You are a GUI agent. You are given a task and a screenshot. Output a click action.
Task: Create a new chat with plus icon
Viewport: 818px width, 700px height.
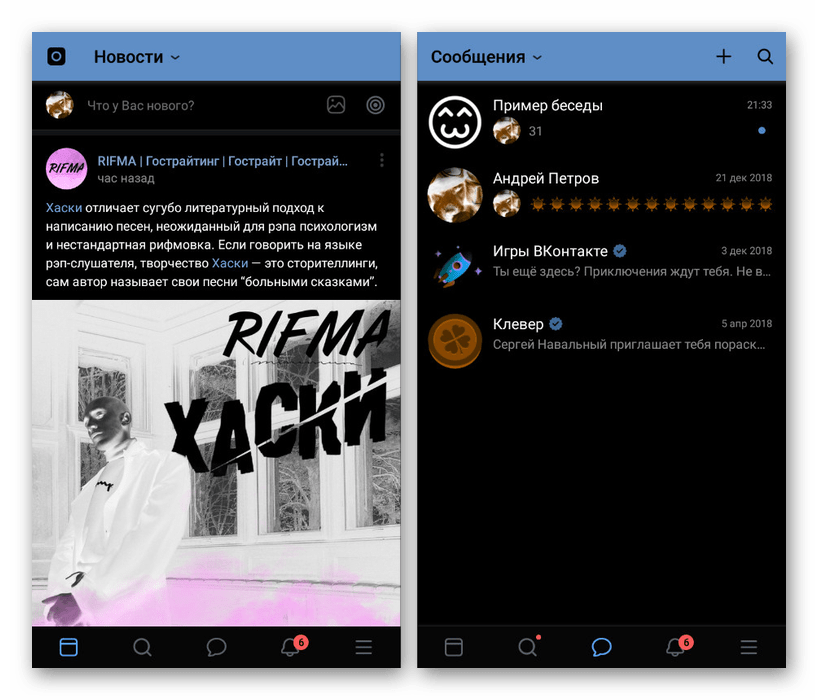724,57
